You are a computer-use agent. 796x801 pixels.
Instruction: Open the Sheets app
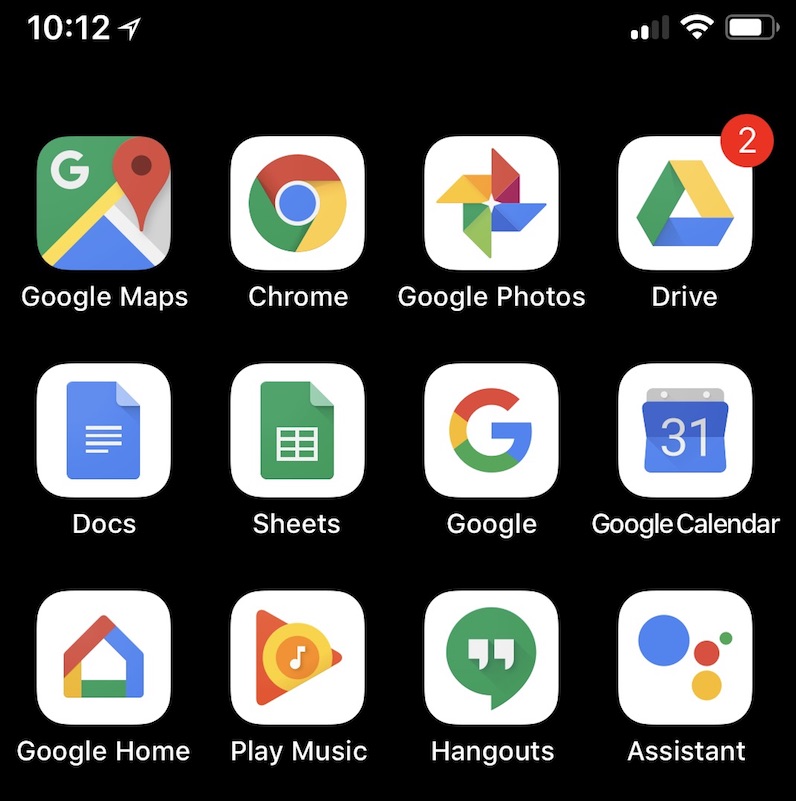coord(297,430)
